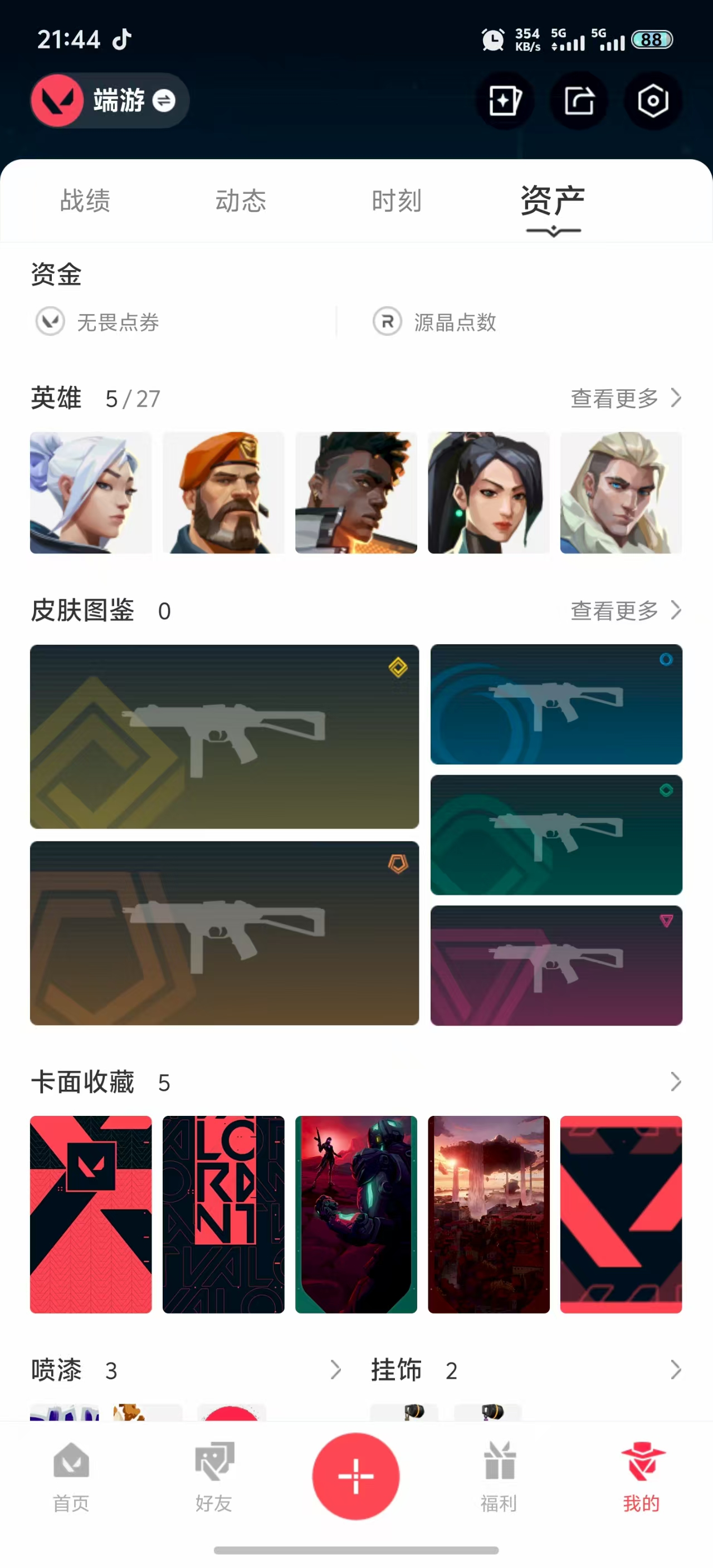Open the 挂饰 gun buddies list
The image size is (713, 1568).
[x=675, y=1370]
